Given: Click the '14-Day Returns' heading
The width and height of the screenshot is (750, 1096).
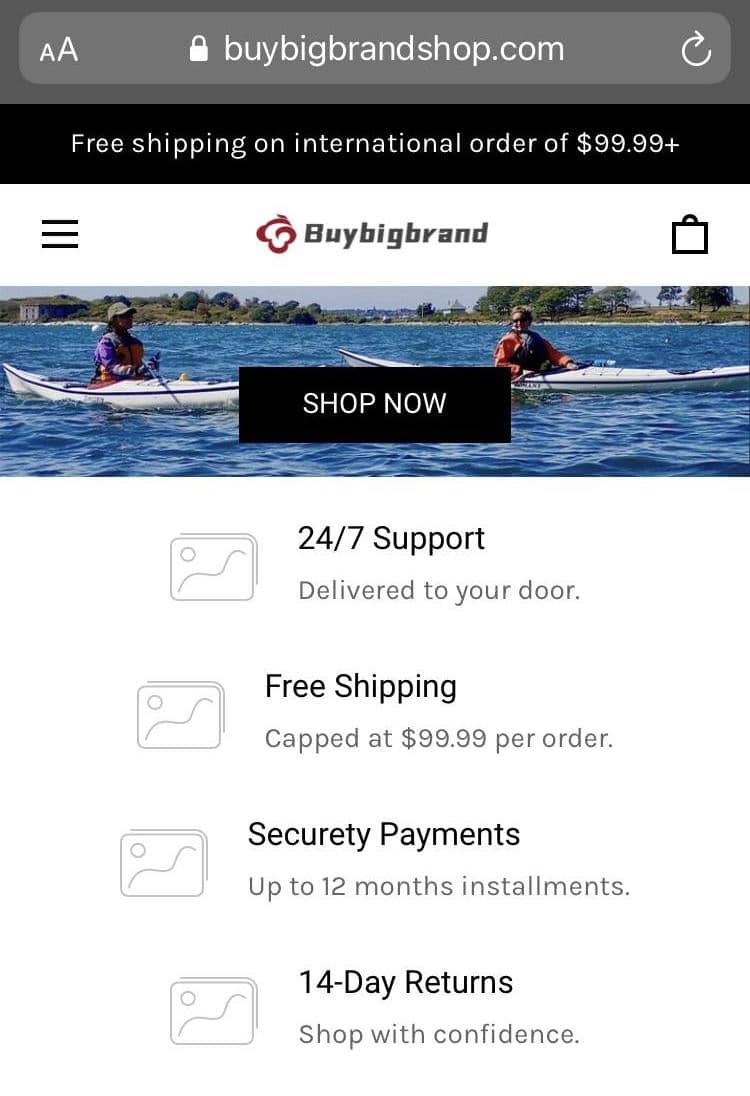Looking at the screenshot, I should click(x=404, y=982).
